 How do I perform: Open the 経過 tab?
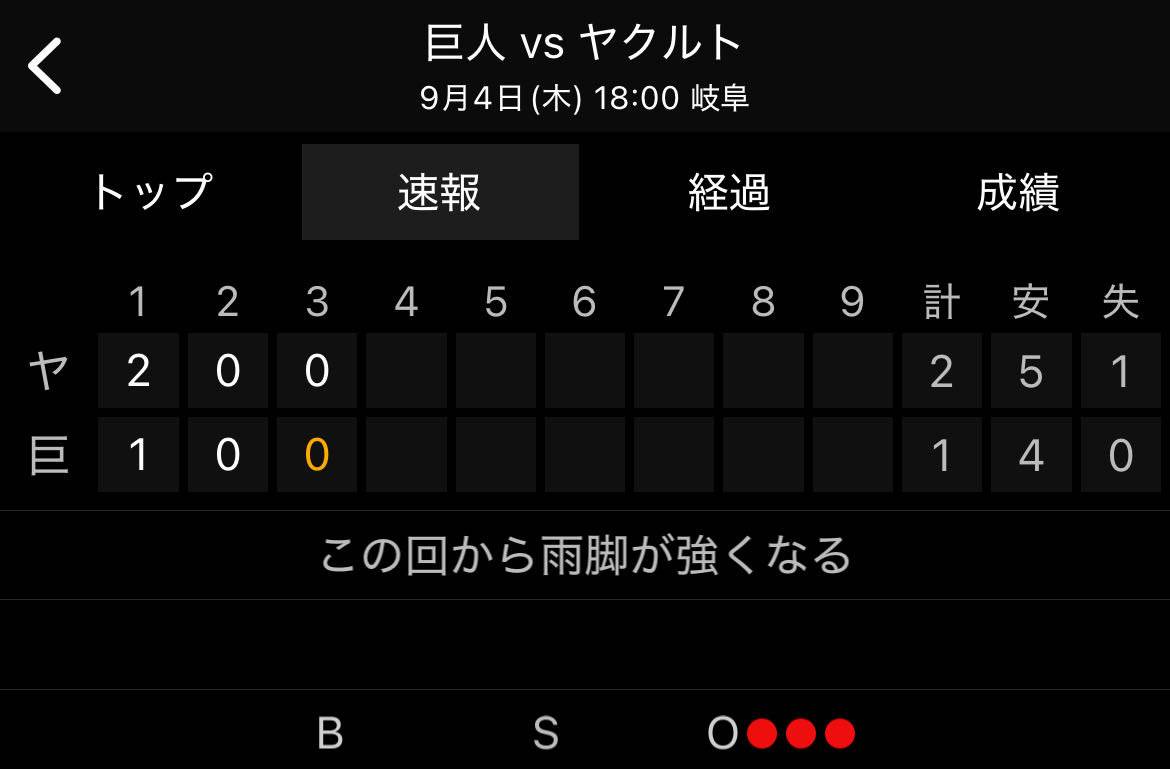(729, 192)
